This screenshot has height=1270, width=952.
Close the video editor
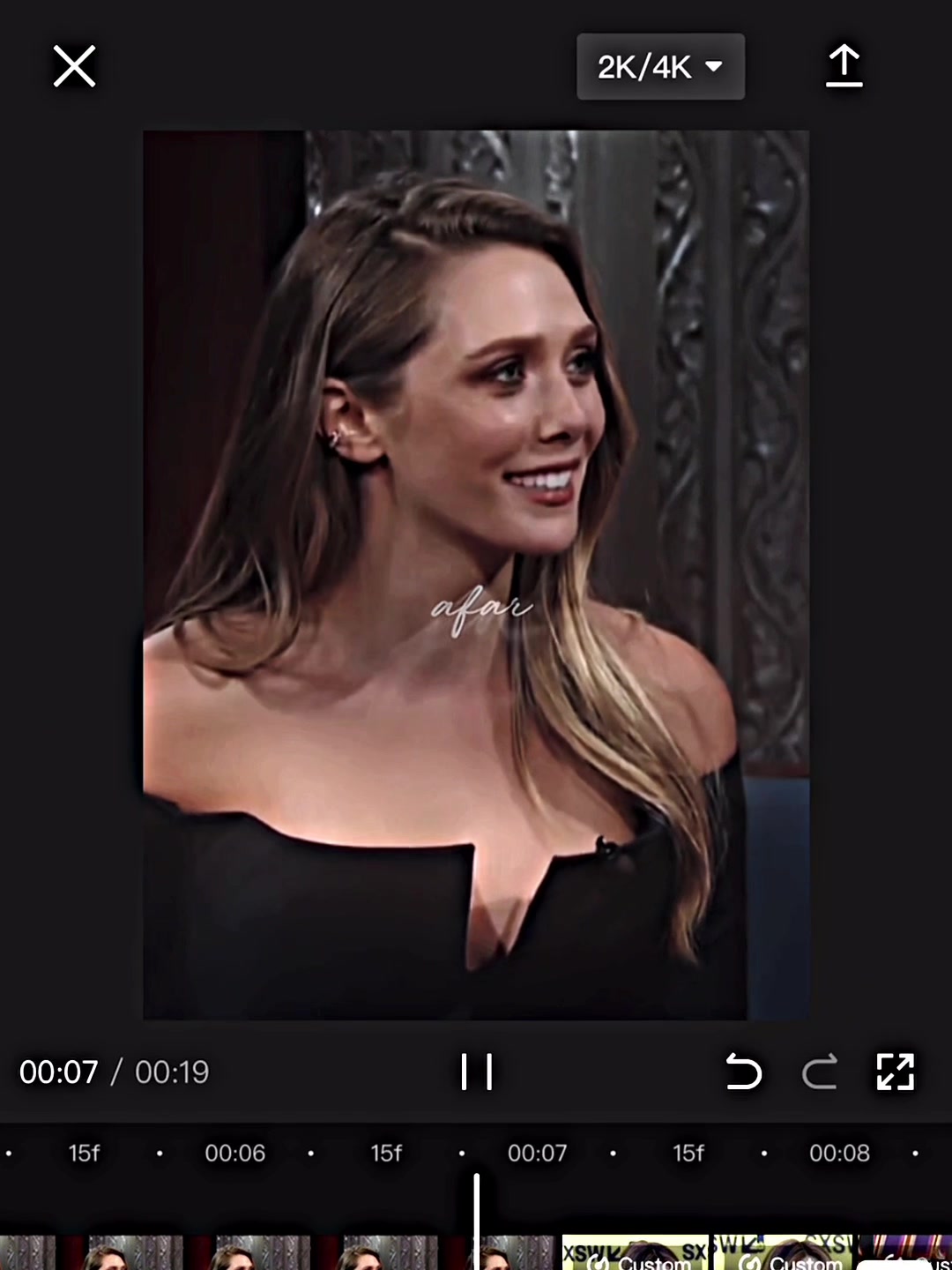click(x=74, y=67)
